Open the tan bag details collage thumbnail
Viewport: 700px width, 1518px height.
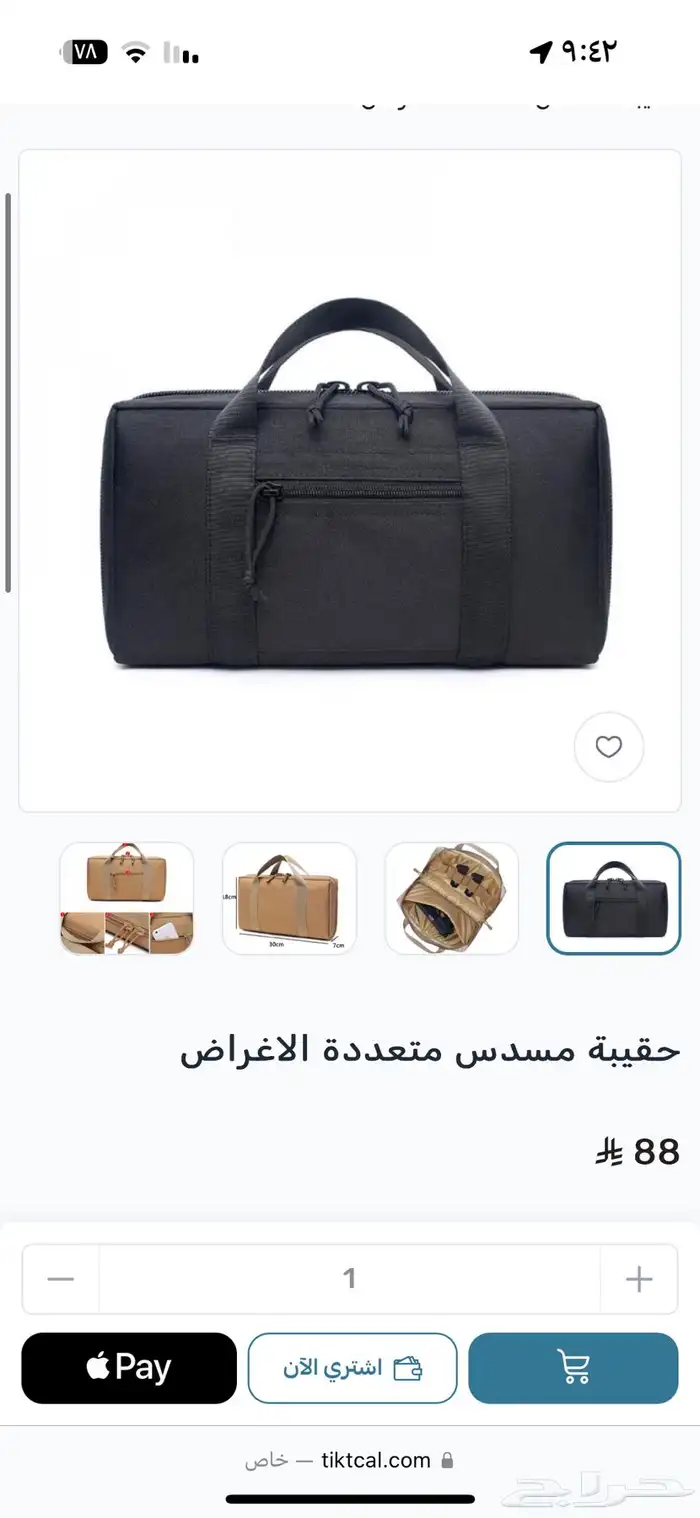[127, 897]
